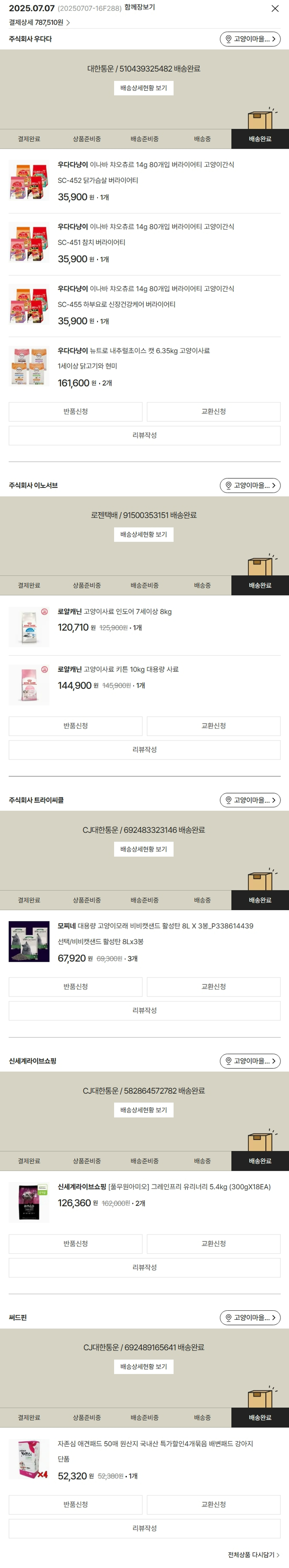Open 모찌네 고양이모래 비비캣샌드 product

click(155, 926)
